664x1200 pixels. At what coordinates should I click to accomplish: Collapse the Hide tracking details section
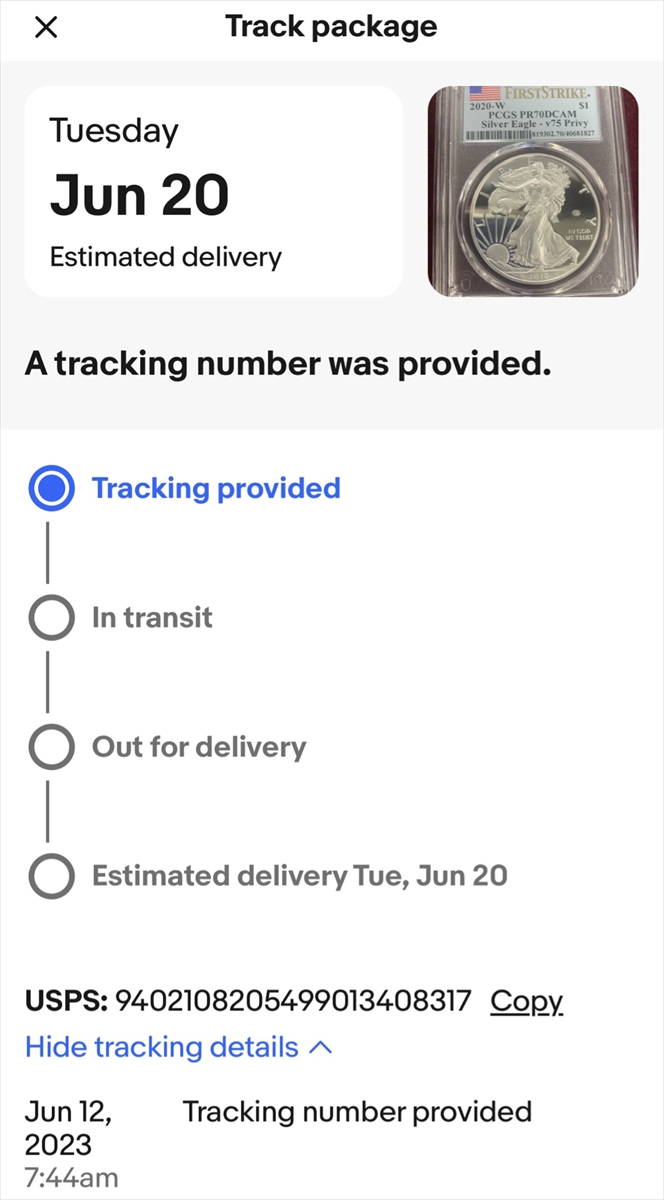(178, 1047)
